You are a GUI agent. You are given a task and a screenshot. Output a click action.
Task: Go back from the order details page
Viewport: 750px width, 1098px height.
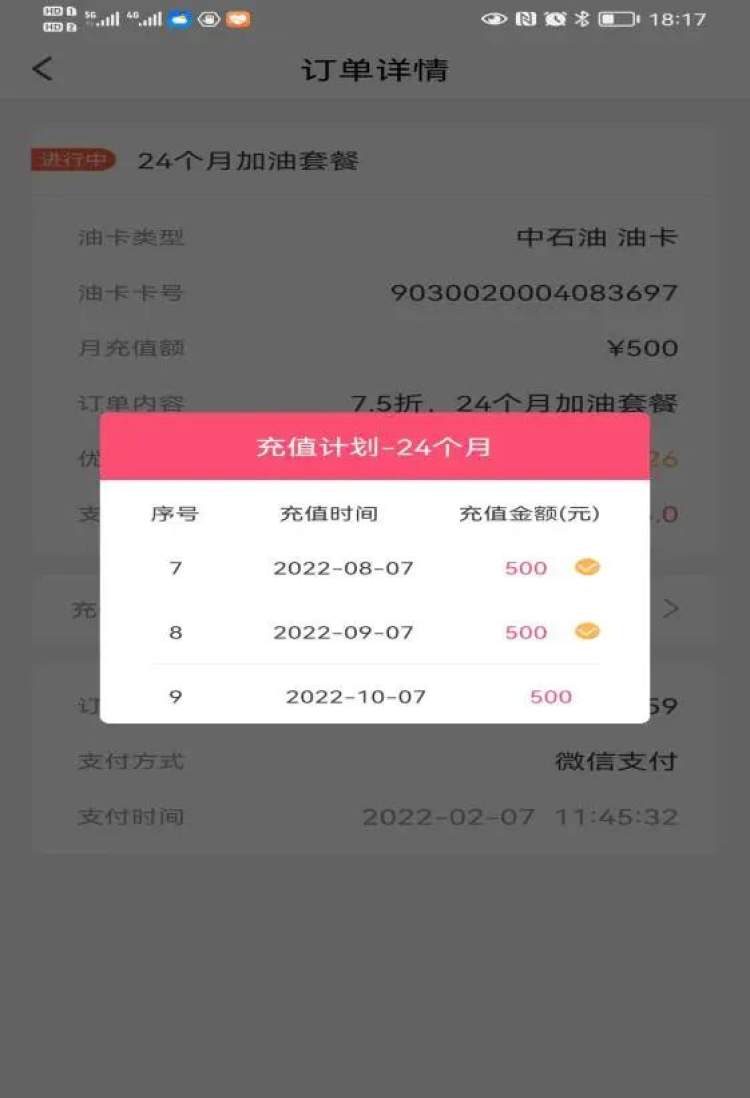(42, 69)
